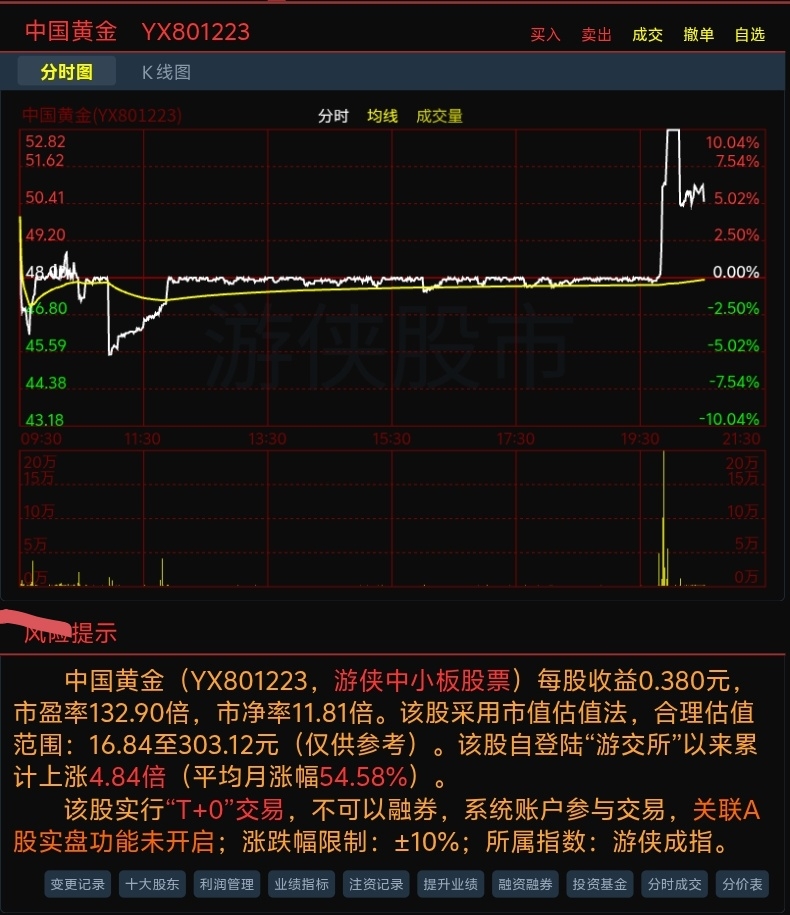Open the 成交 (trades) view
This screenshot has width=790, height=915.
coord(647,34)
